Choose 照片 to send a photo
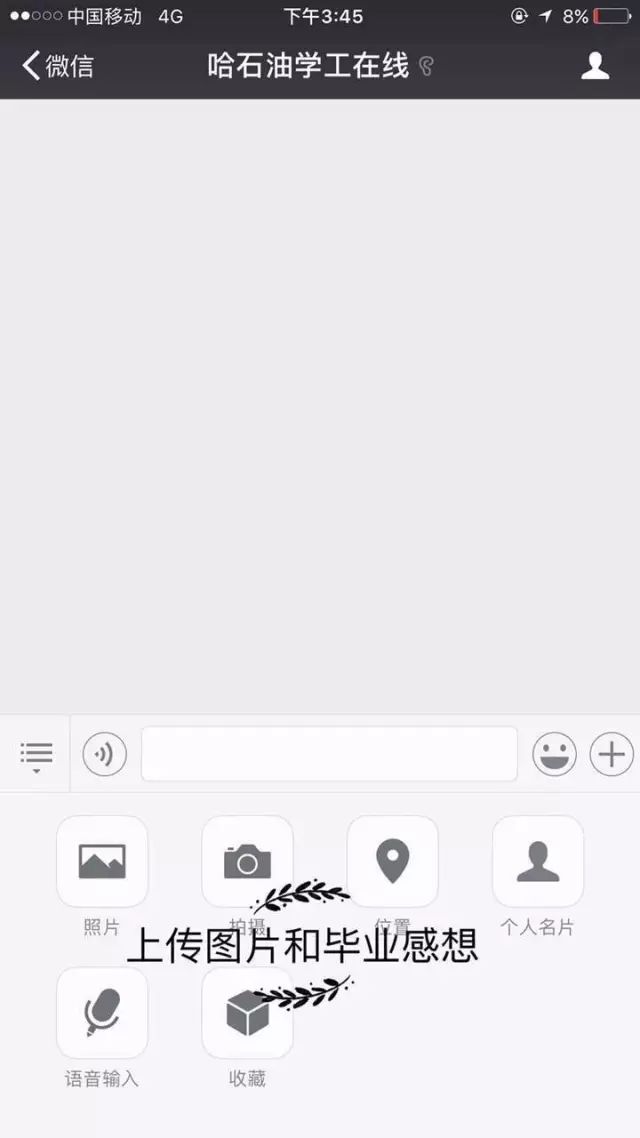Image resolution: width=640 pixels, height=1138 pixels. tap(102, 861)
